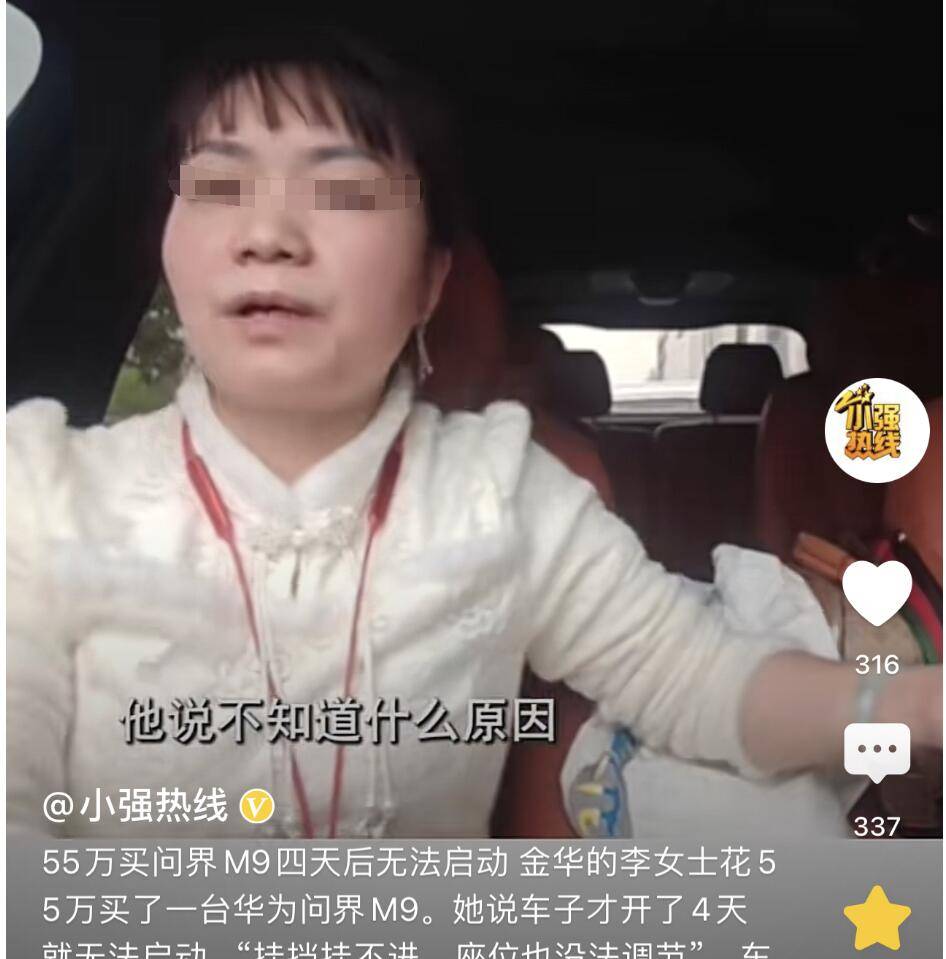Add this video to favorites

(877, 917)
